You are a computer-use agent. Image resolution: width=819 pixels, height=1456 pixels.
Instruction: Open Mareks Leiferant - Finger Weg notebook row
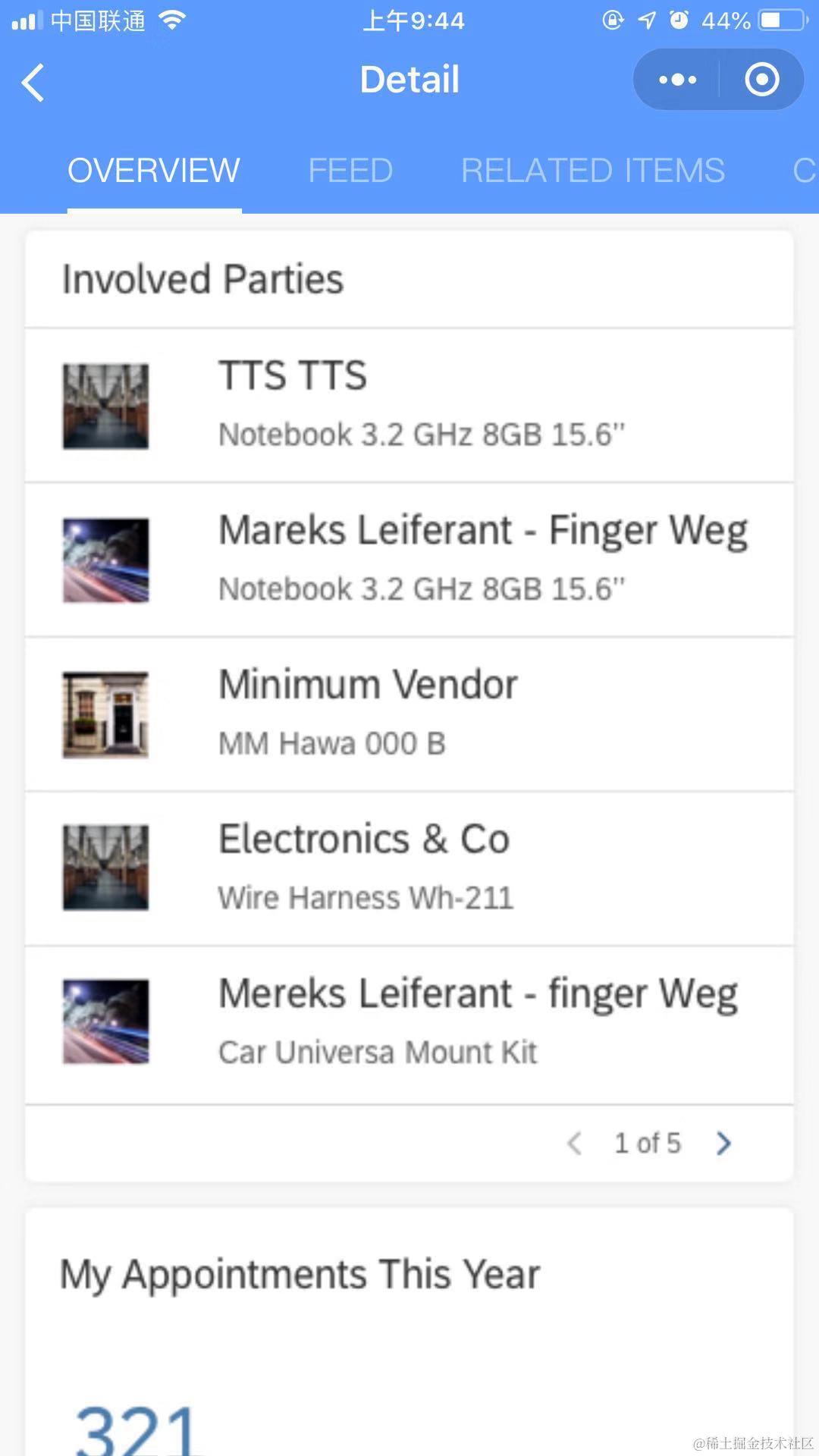(409, 560)
